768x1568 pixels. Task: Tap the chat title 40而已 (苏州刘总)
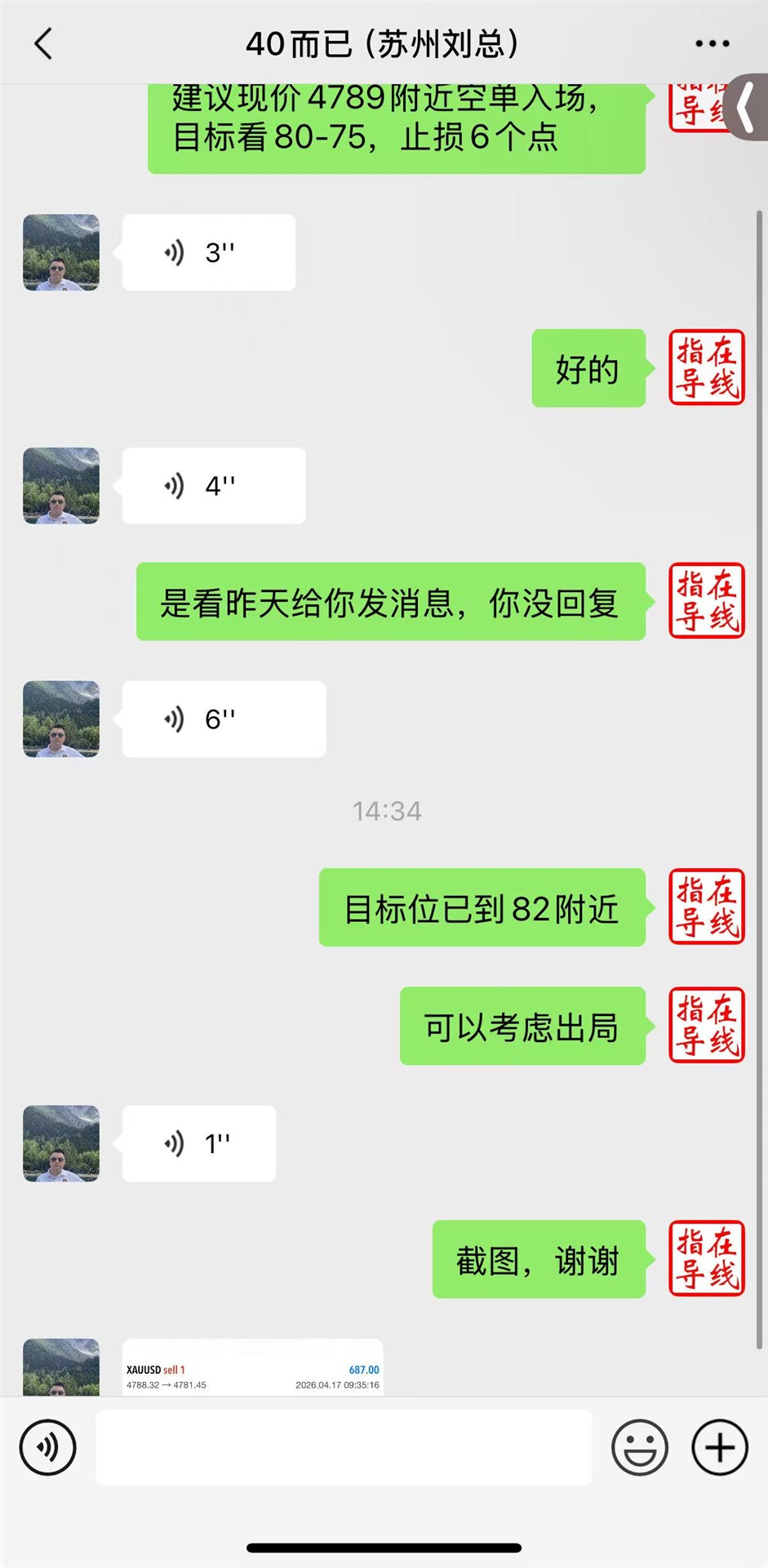pos(384,42)
